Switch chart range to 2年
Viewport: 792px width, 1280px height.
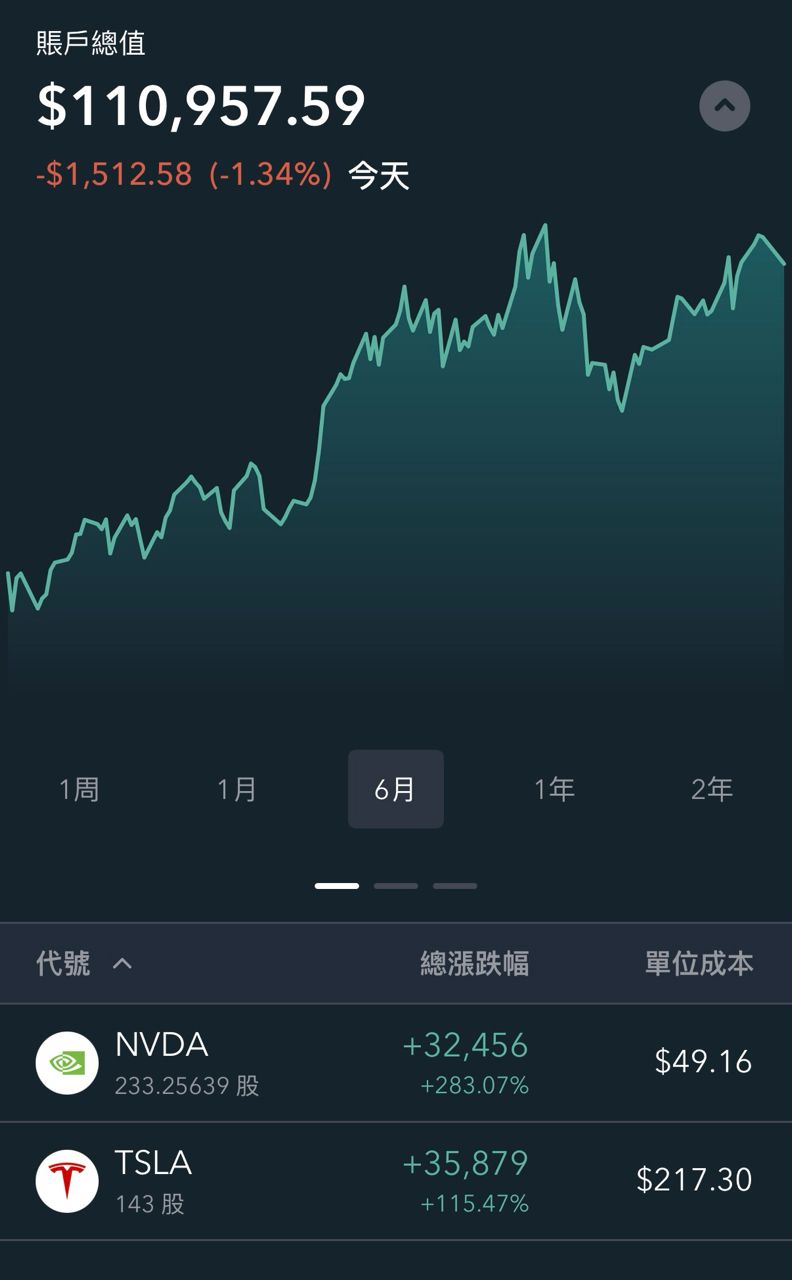712,790
